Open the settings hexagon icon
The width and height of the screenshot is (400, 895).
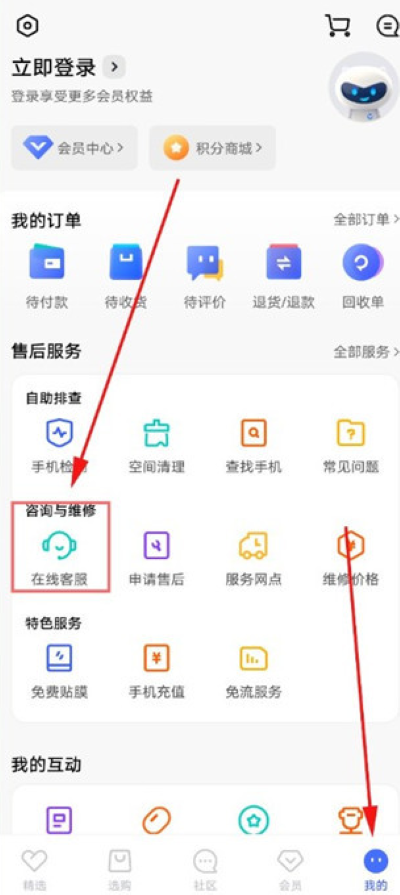tap(27, 26)
